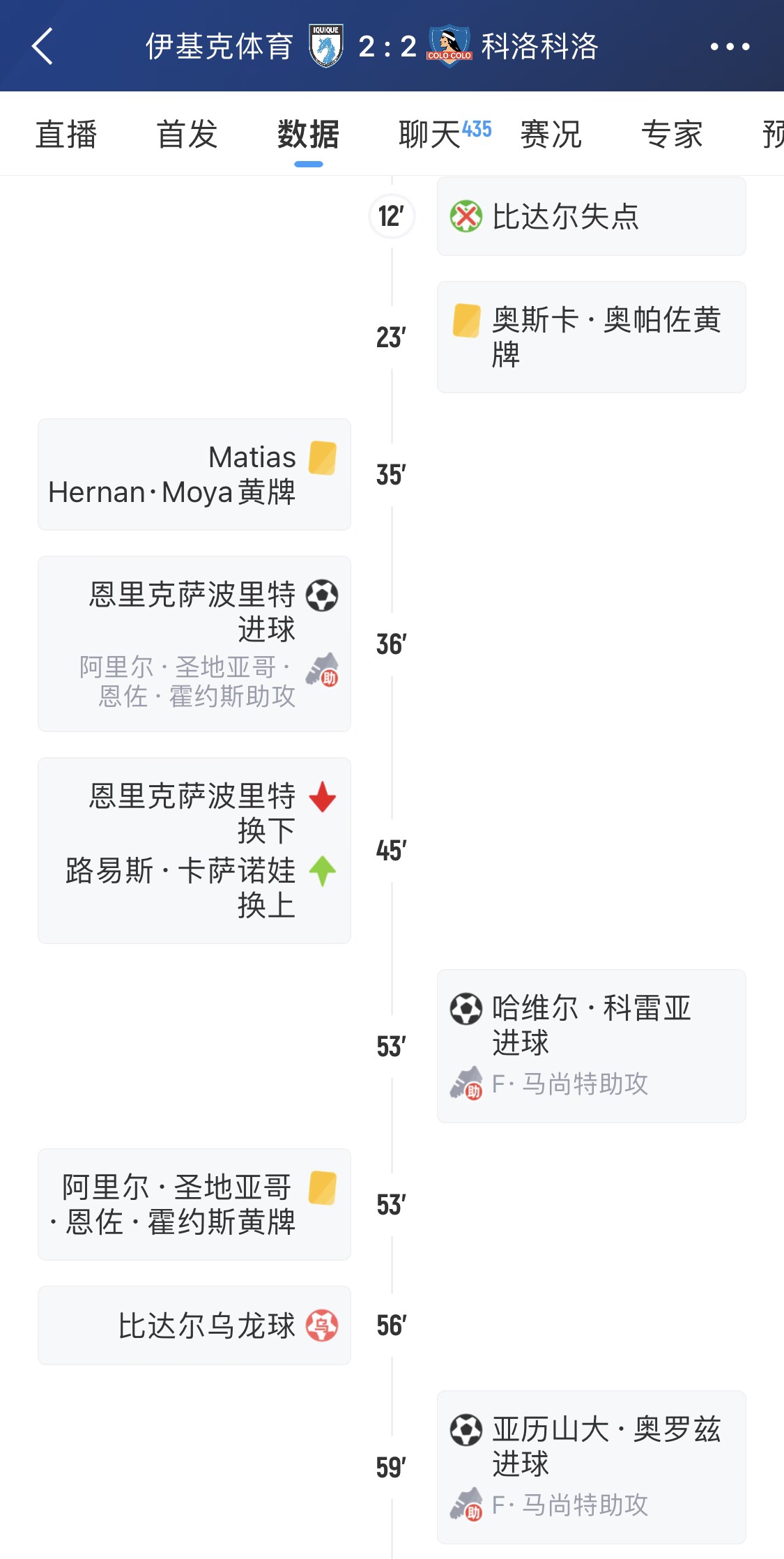This screenshot has width=784, height=1559.
Task: Open the three-dot overflow menu
Action: (730, 47)
